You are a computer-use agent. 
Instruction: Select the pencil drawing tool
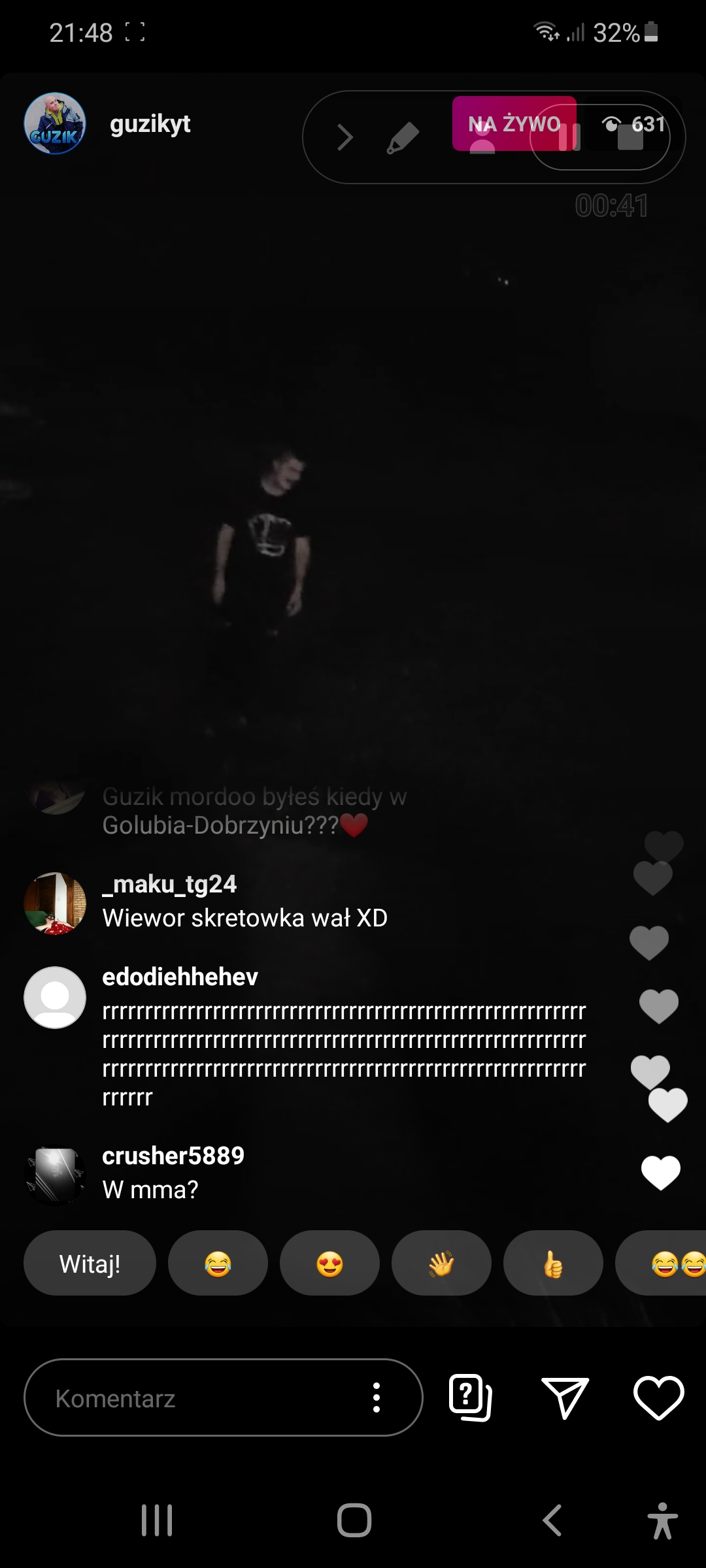[403, 137]
